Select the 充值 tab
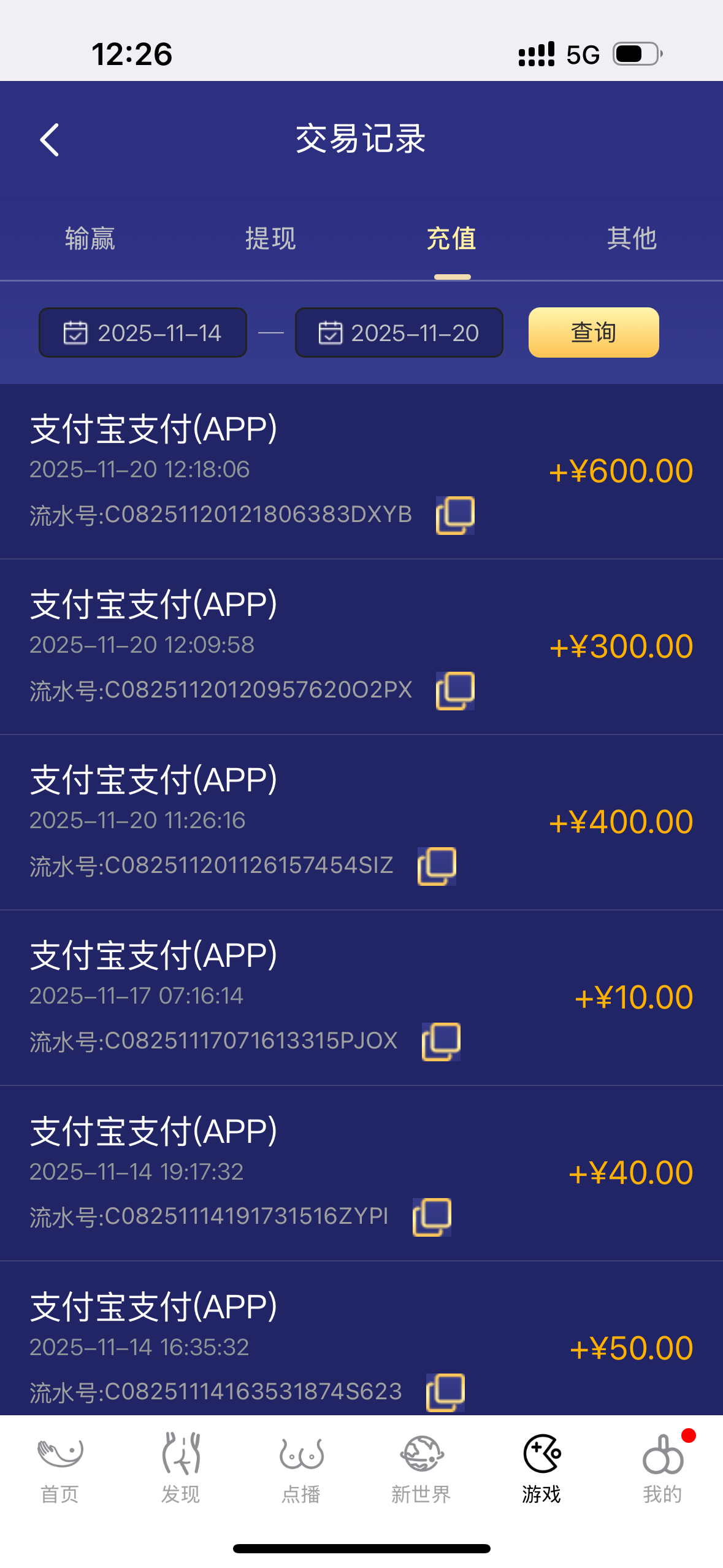The image size is (723, 1568). [452, 239]
